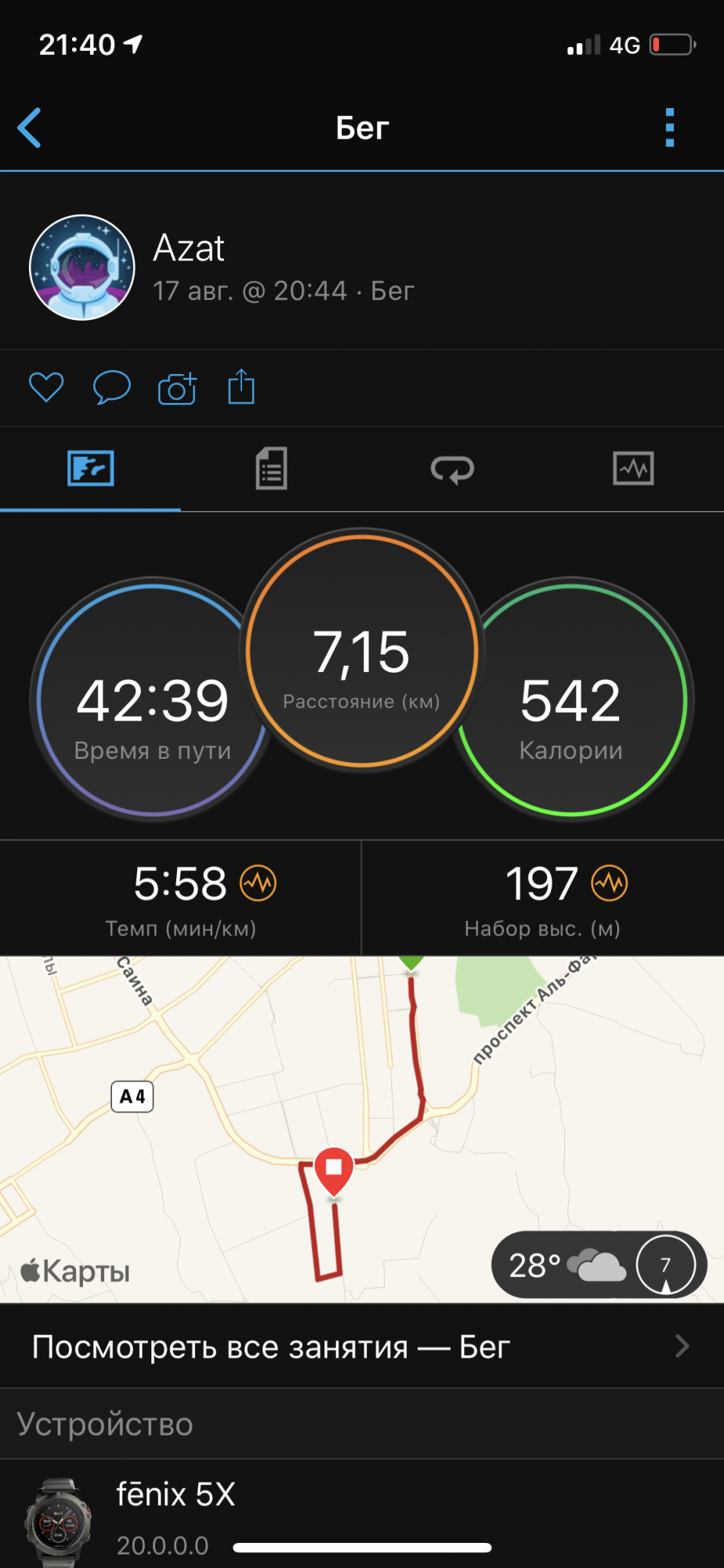The width and height of the screenshot is (724, 1568).
Task: Share this run activity
Action: coord(241,387)
